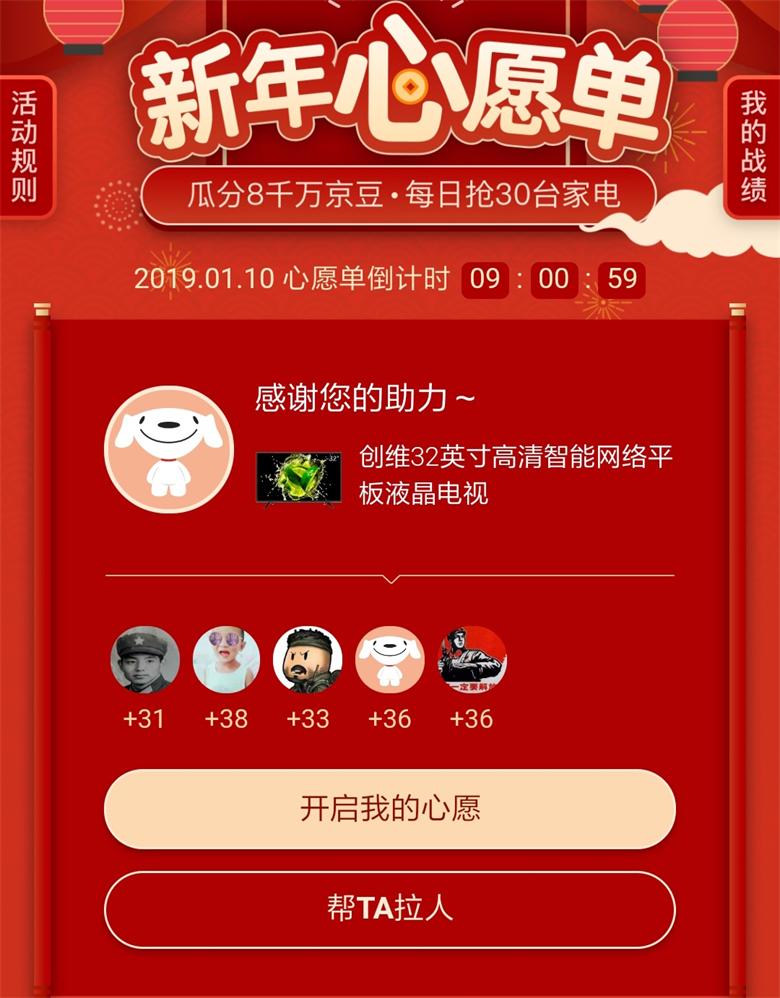Open the 活动规则 side tab

[x=25, y=146]
